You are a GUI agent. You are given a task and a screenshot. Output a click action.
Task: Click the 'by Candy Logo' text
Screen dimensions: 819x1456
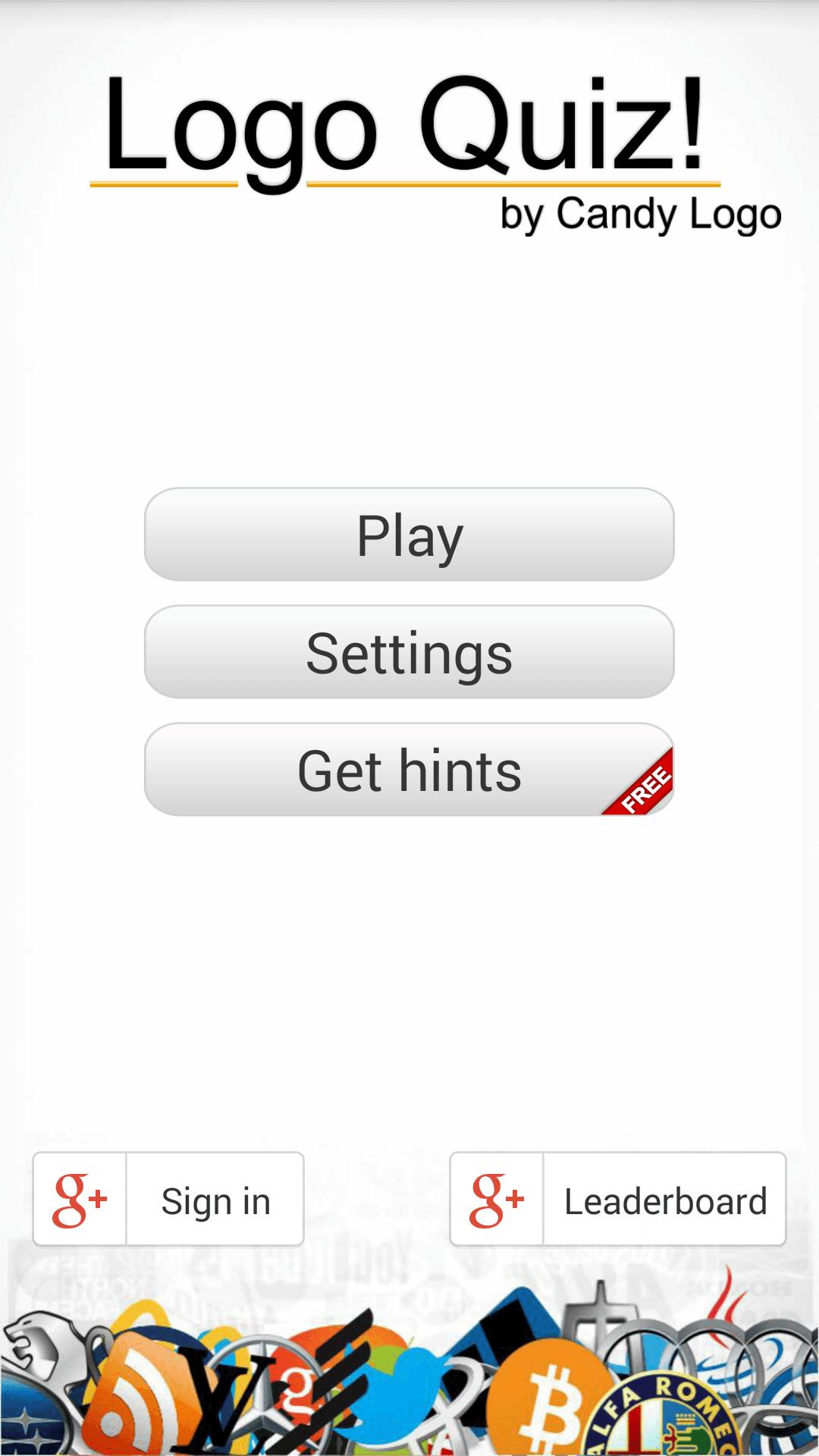click(x=641, y=215)
